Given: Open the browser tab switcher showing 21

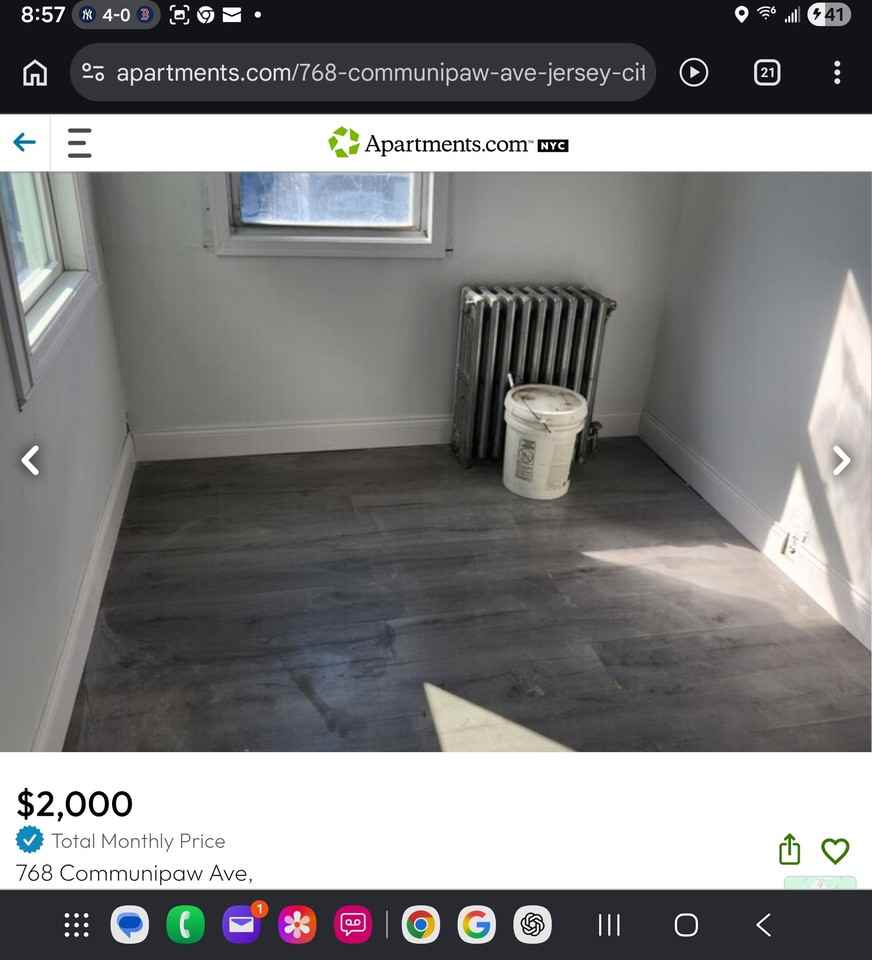Looking at the screenshot, I should tap(767, 73).
